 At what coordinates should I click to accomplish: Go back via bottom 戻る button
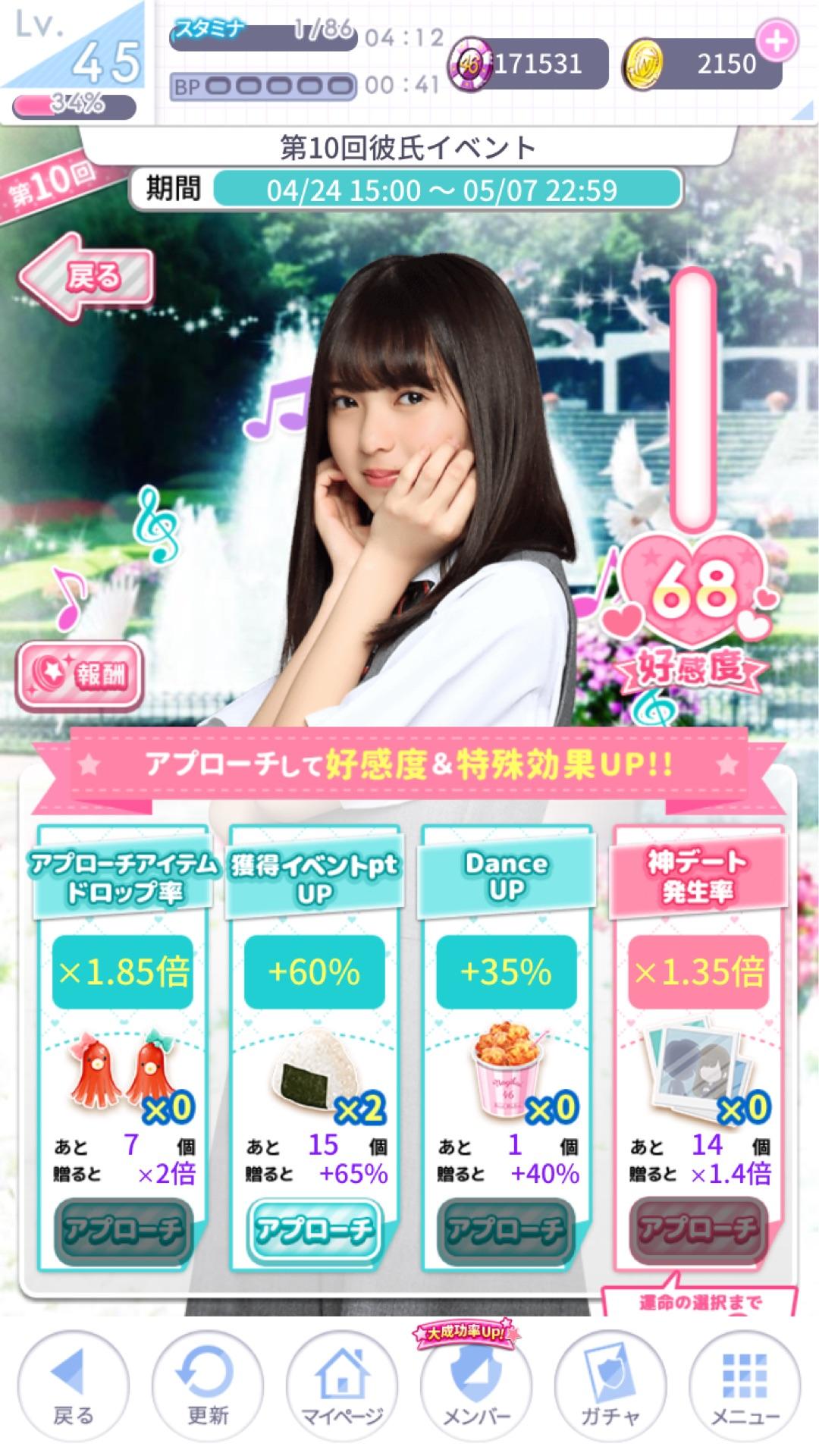click(x=74, y=1386)
